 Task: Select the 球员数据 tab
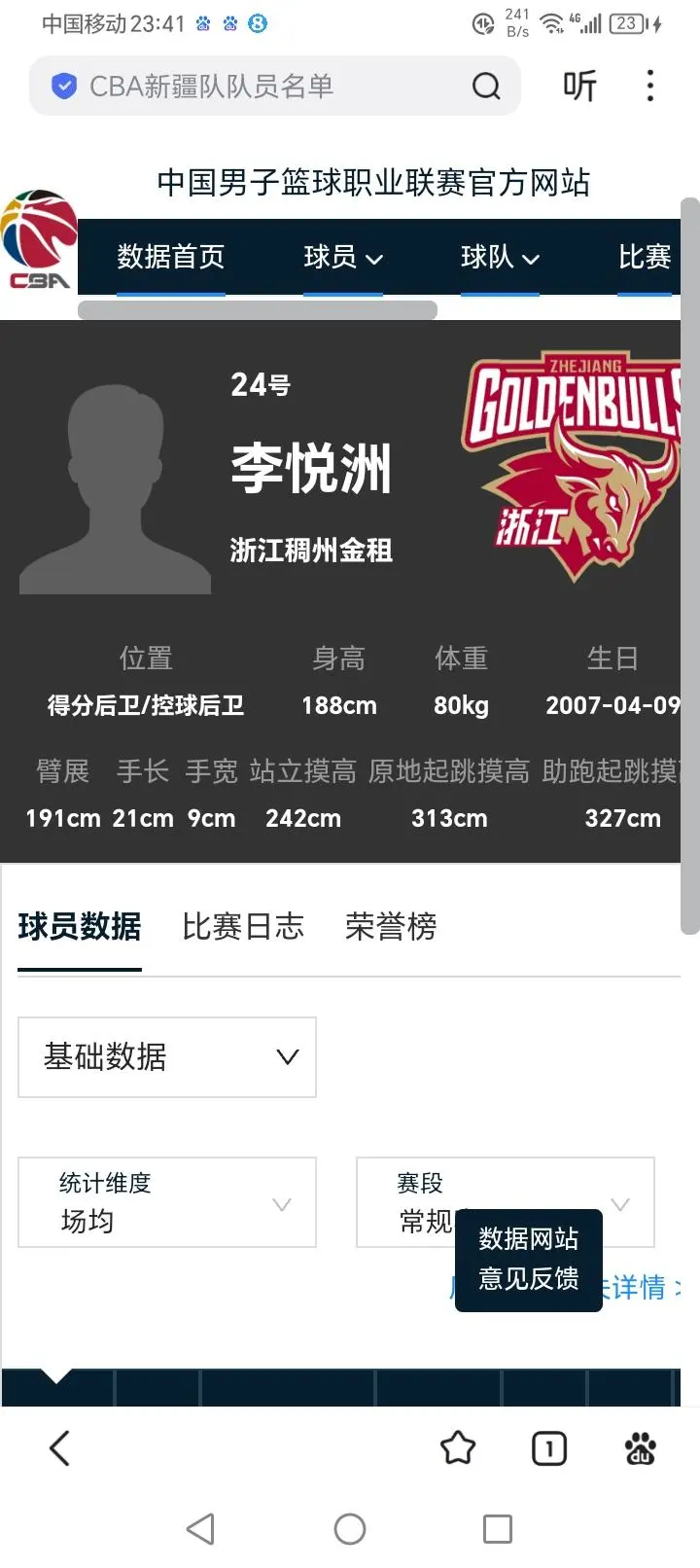coord(80,926)
